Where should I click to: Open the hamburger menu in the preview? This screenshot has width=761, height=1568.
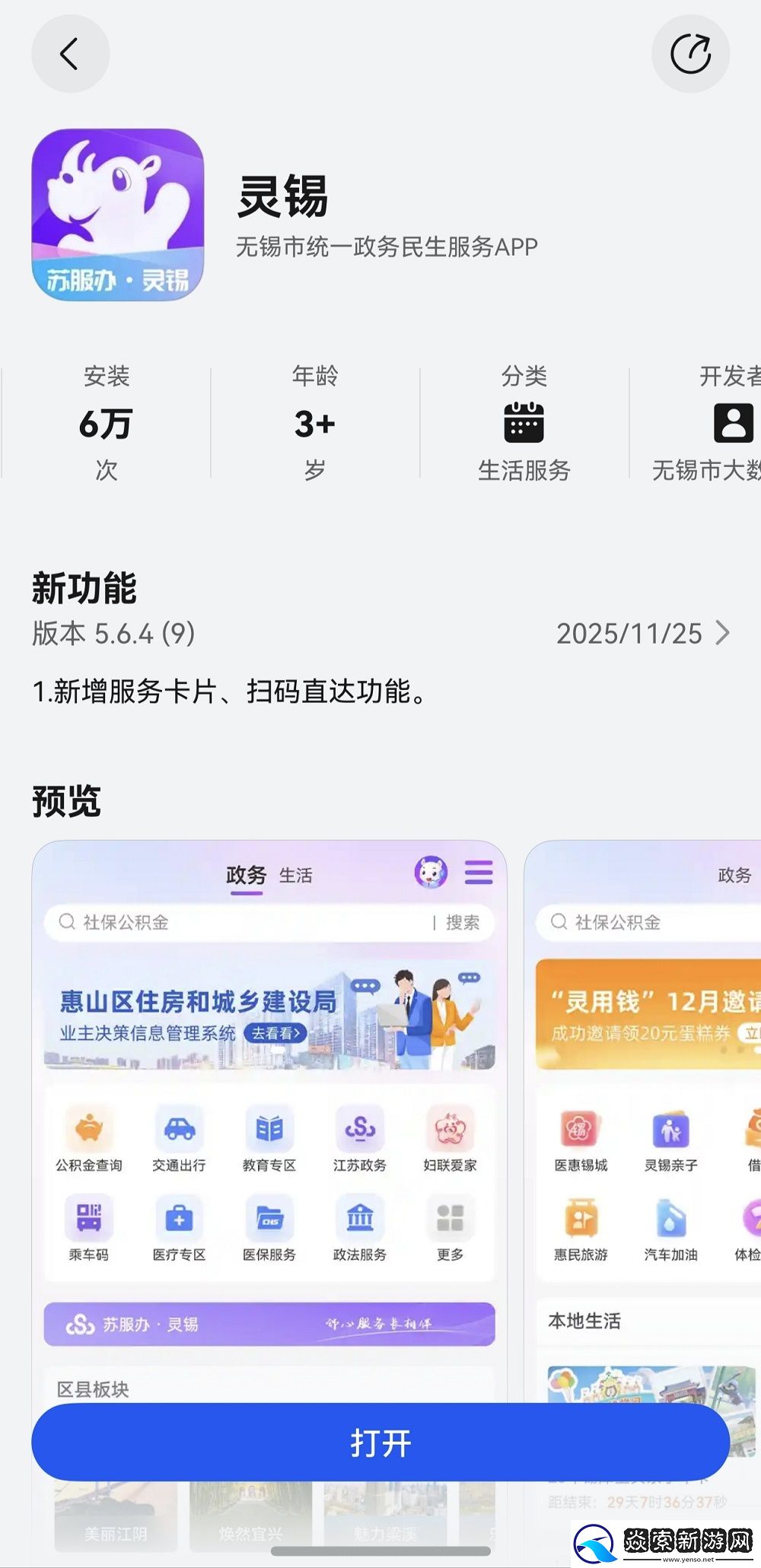(x=479, y=873)
